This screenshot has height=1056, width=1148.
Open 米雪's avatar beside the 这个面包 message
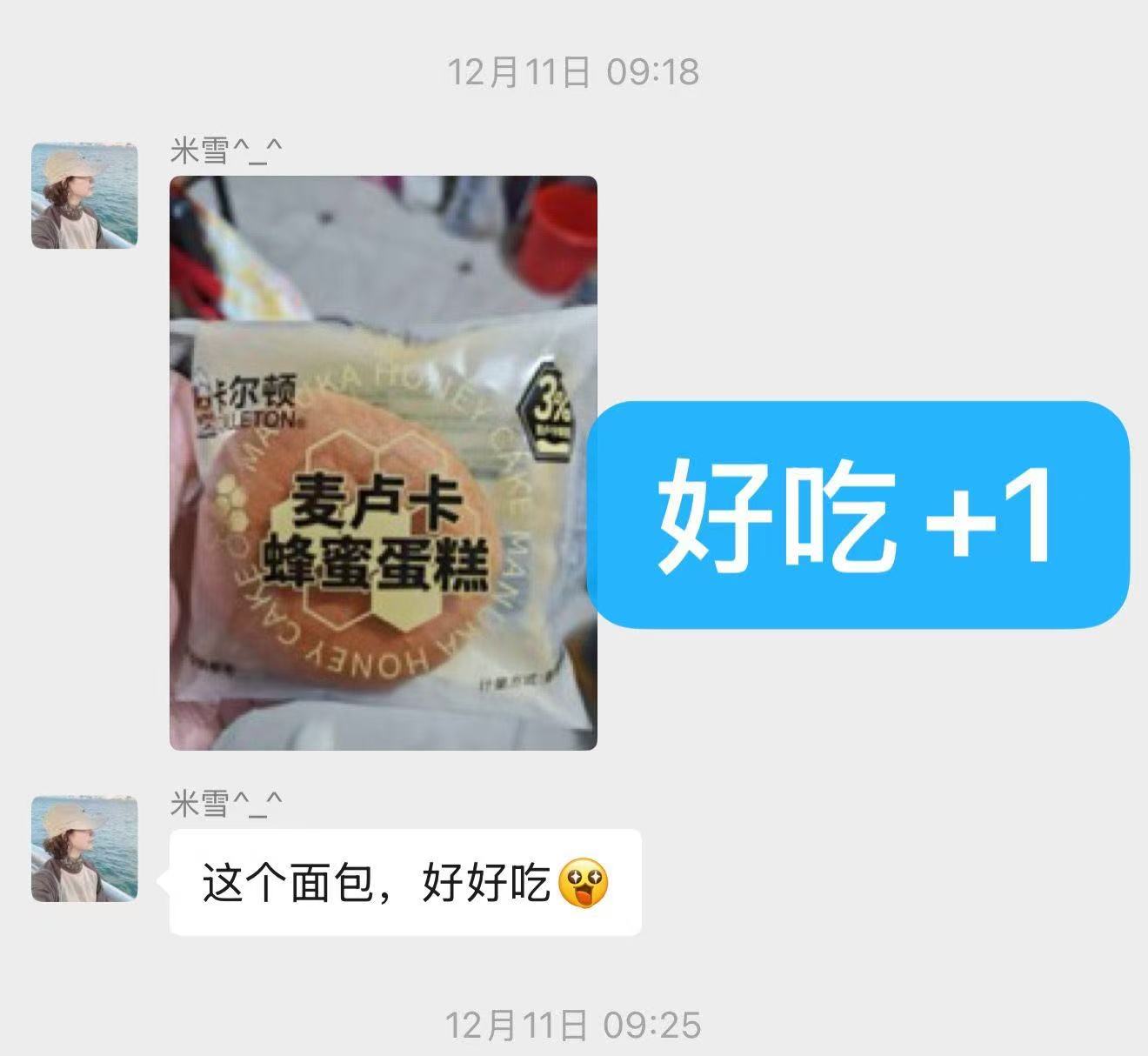click(x=84, y=848)
